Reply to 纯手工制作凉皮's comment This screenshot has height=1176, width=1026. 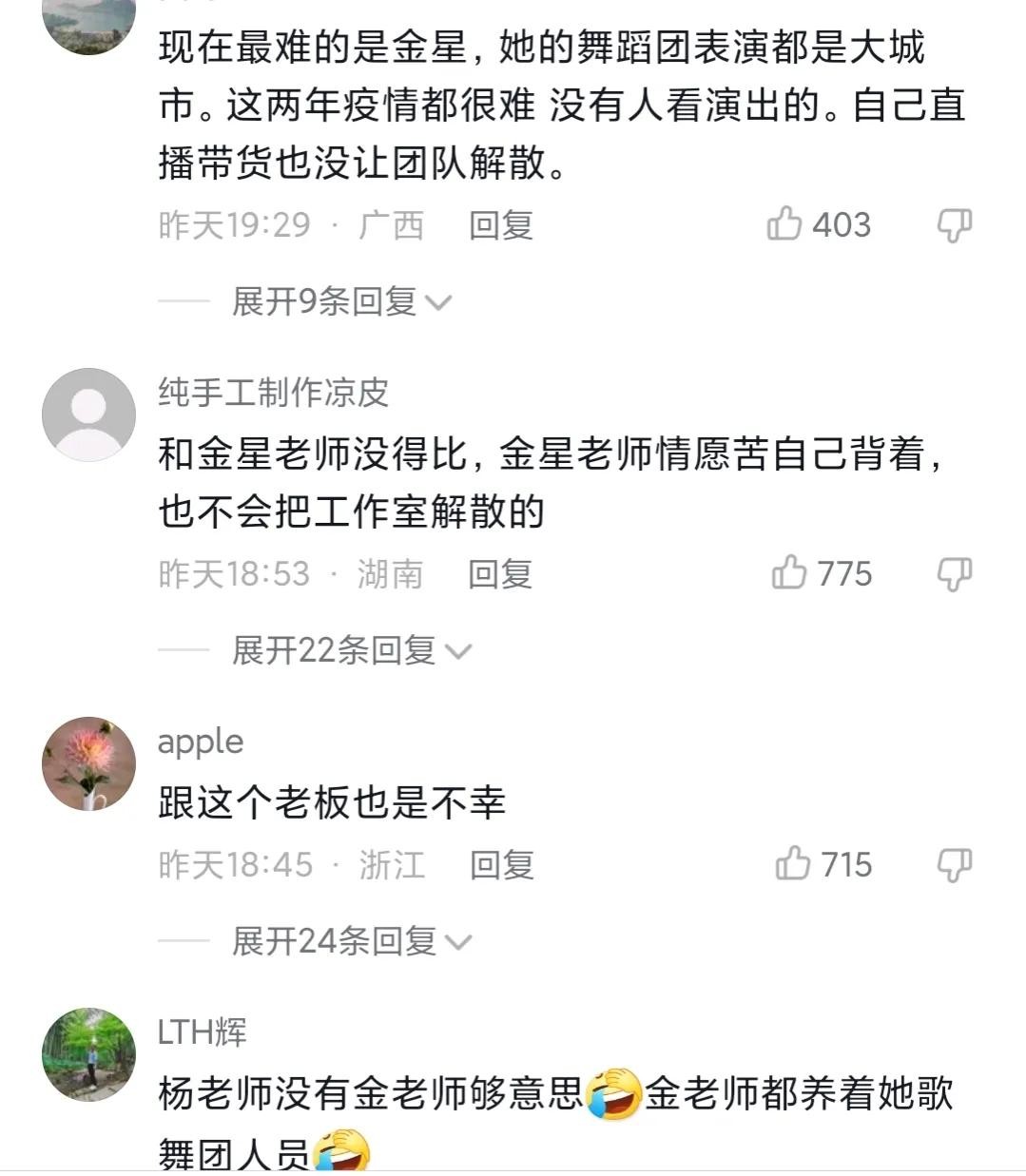coord(500,573)
